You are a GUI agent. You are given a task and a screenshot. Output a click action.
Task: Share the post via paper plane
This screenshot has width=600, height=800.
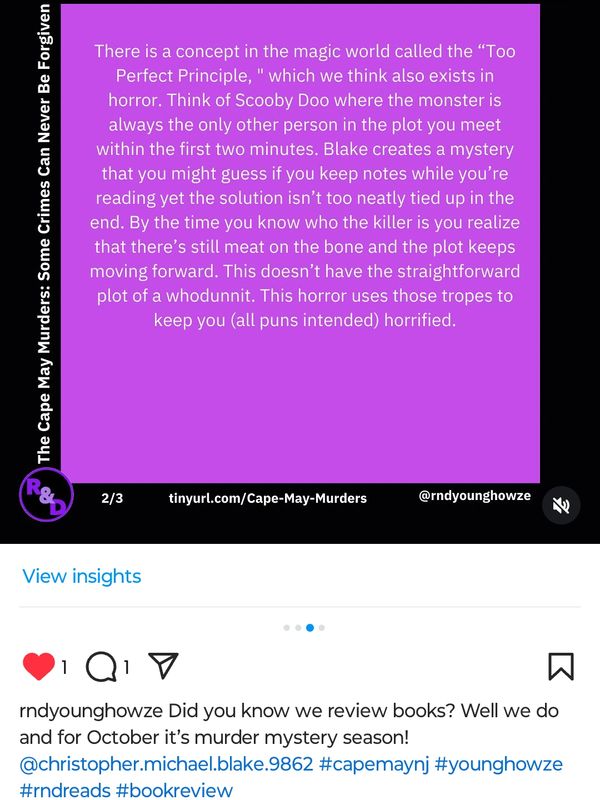pos(163,666)
